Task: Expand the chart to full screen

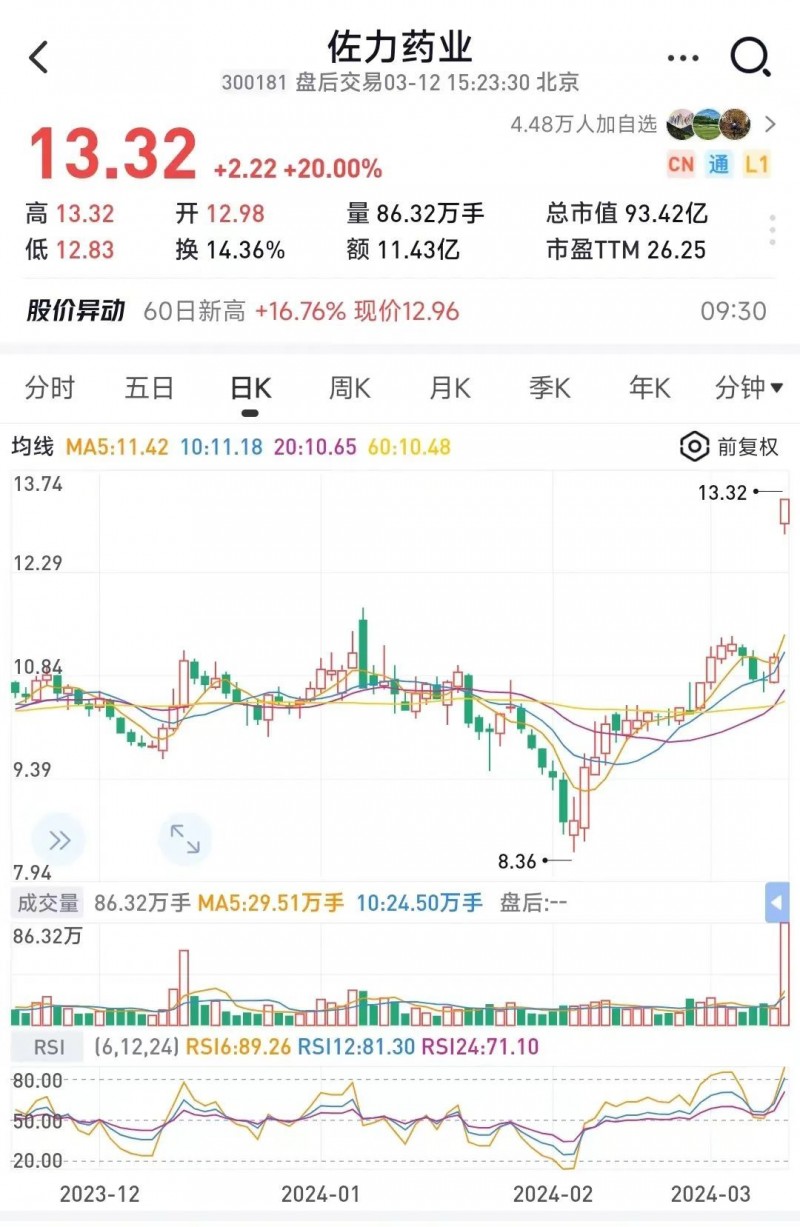Action: pyautogui.click(x=185, y=838)
